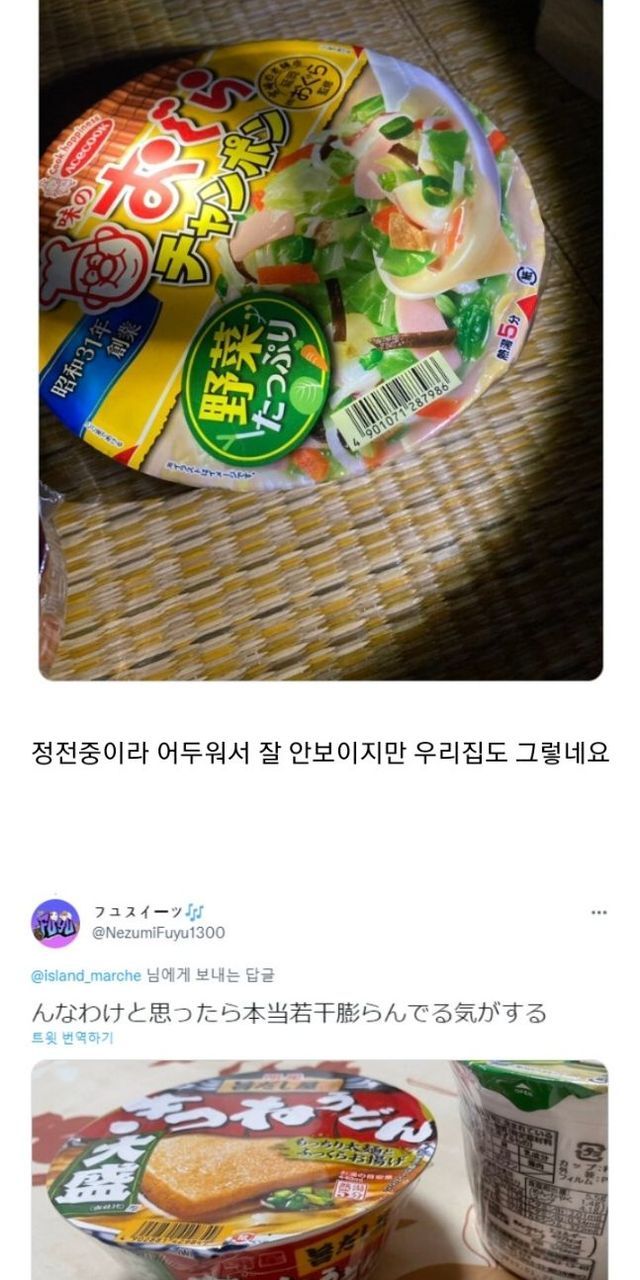Open NezumiFuyu1300's profile avatar

(x=55, y=923)
